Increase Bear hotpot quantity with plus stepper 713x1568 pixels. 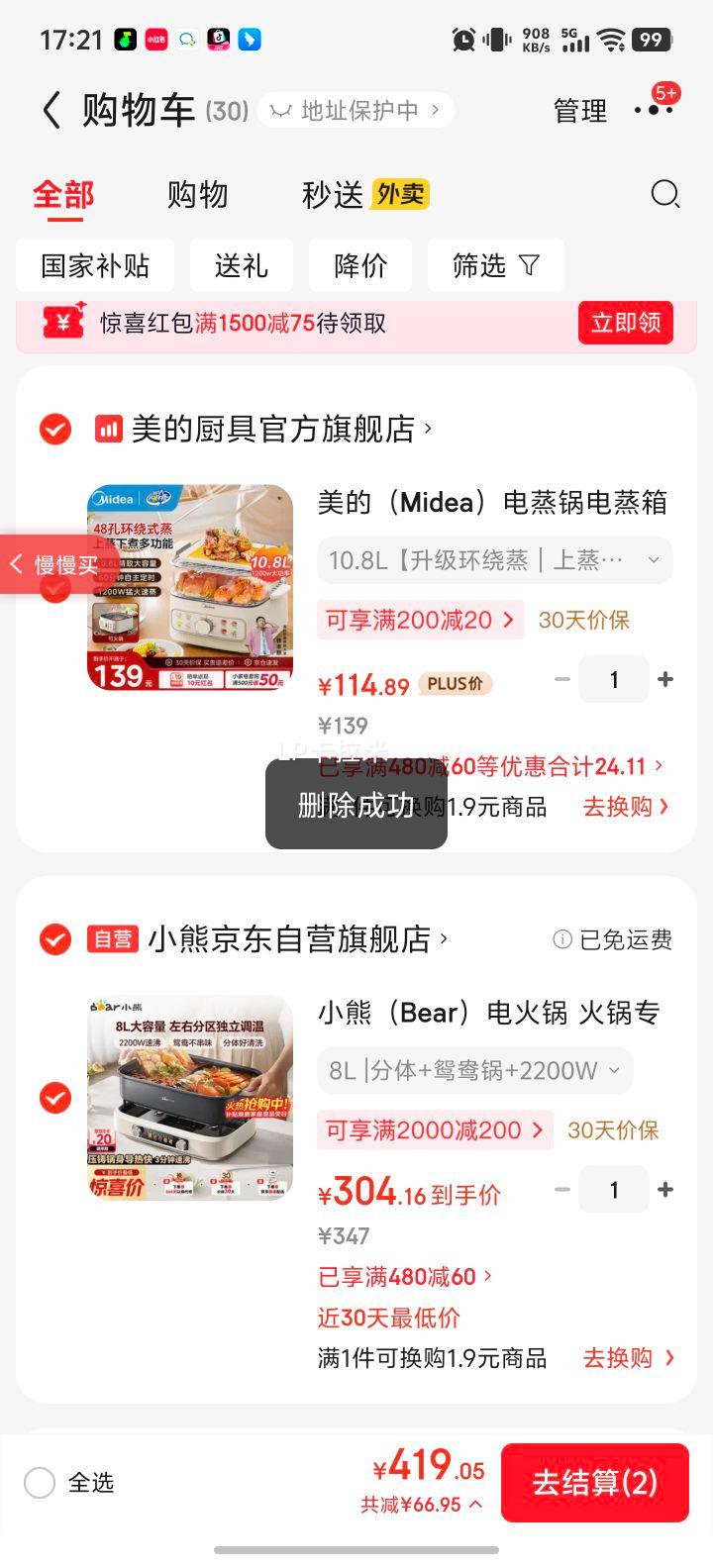point(664,1189)
